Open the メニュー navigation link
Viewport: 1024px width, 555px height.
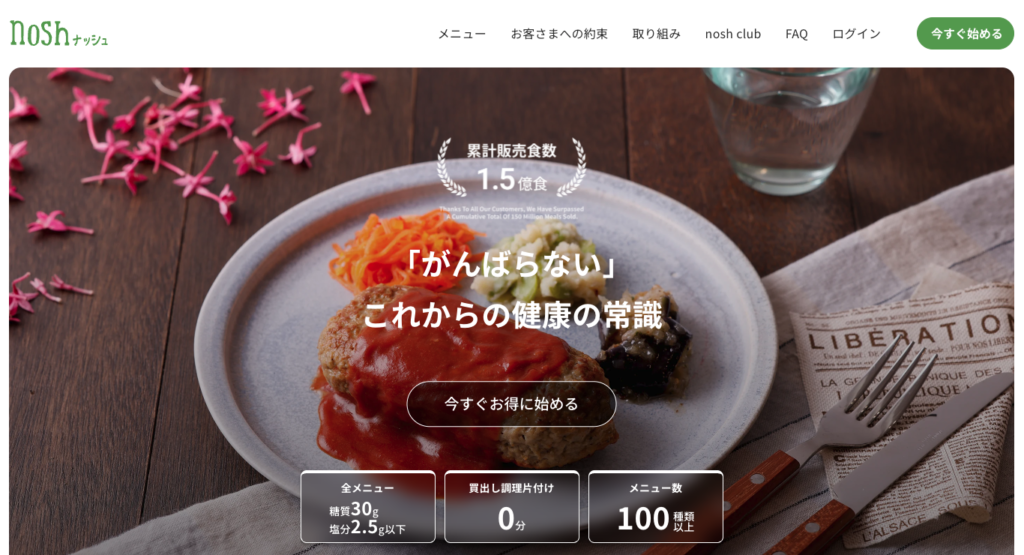coord(461,34)
